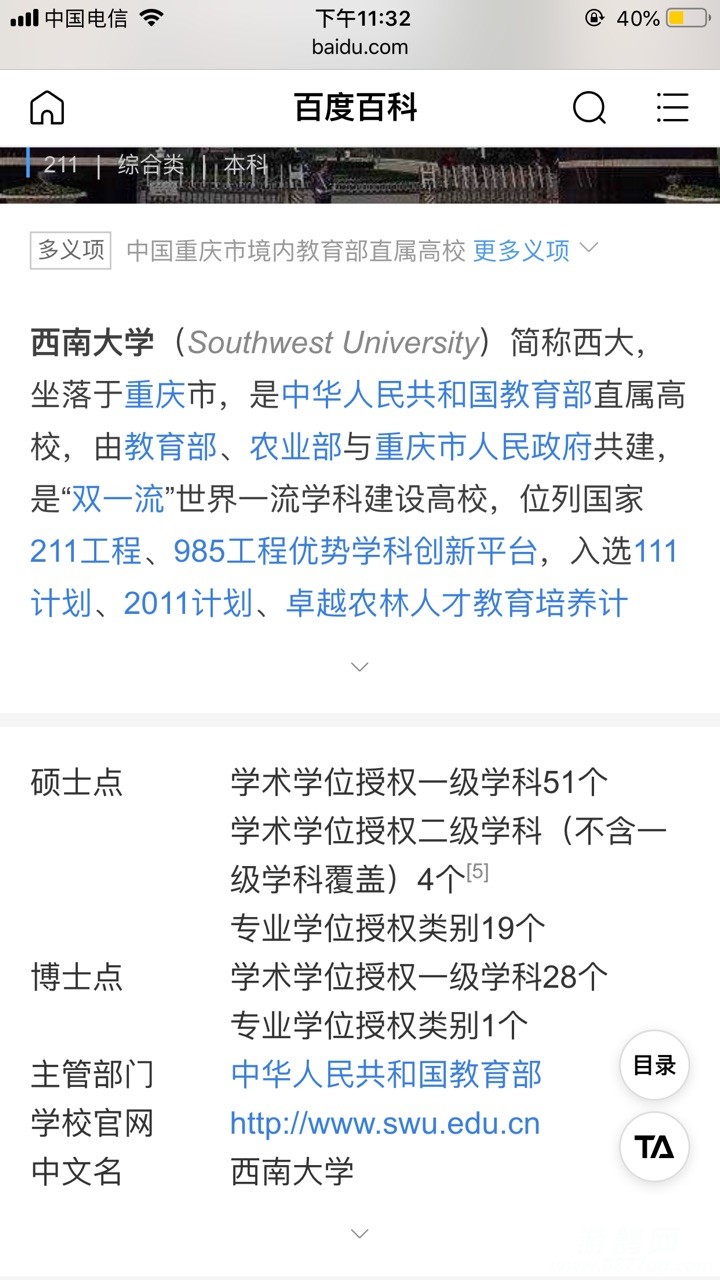720x1280 pixels.
Task: Follow the 农业部 link
Action: pyautogui.click(x=295, y=447)
